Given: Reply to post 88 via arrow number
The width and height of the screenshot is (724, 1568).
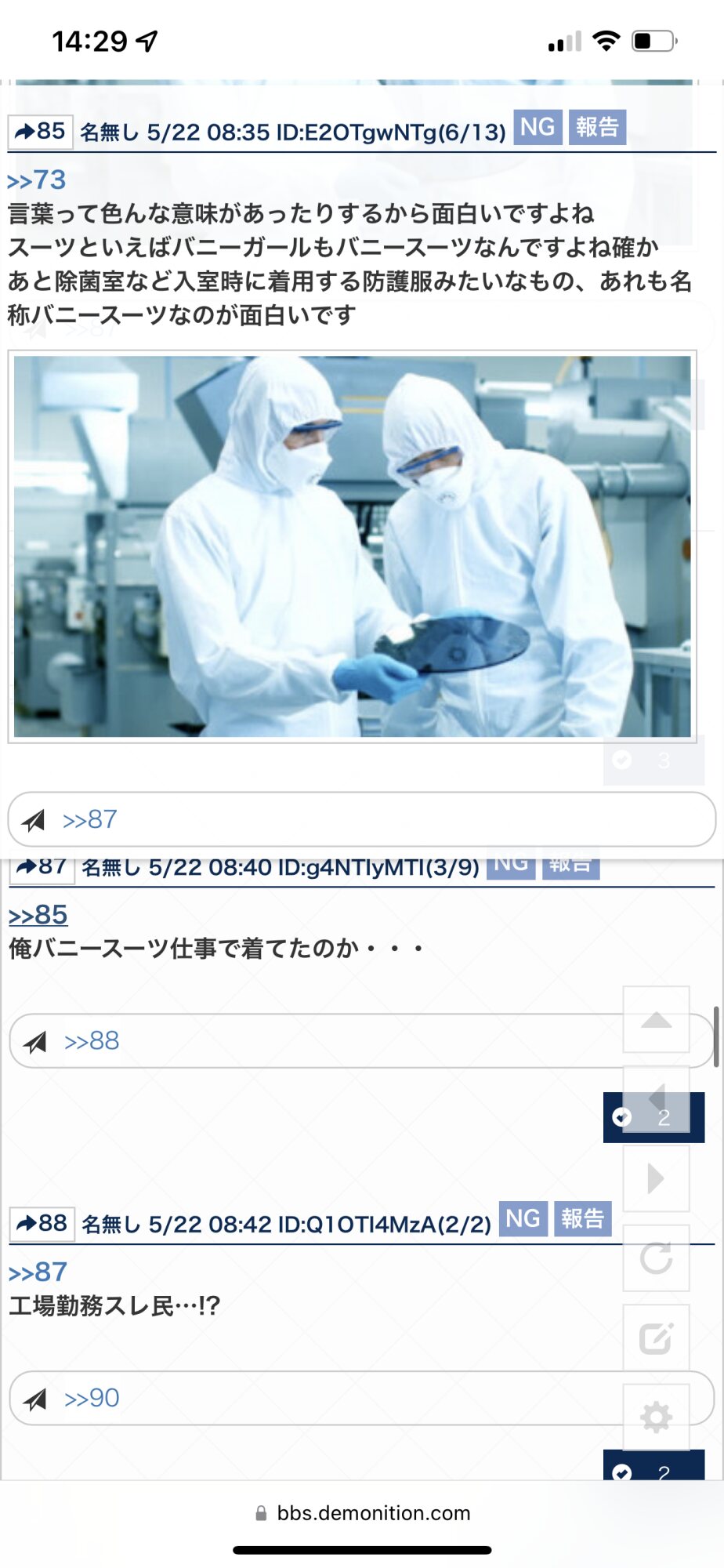Looking at the screenshot, I should coord(42,1223).
